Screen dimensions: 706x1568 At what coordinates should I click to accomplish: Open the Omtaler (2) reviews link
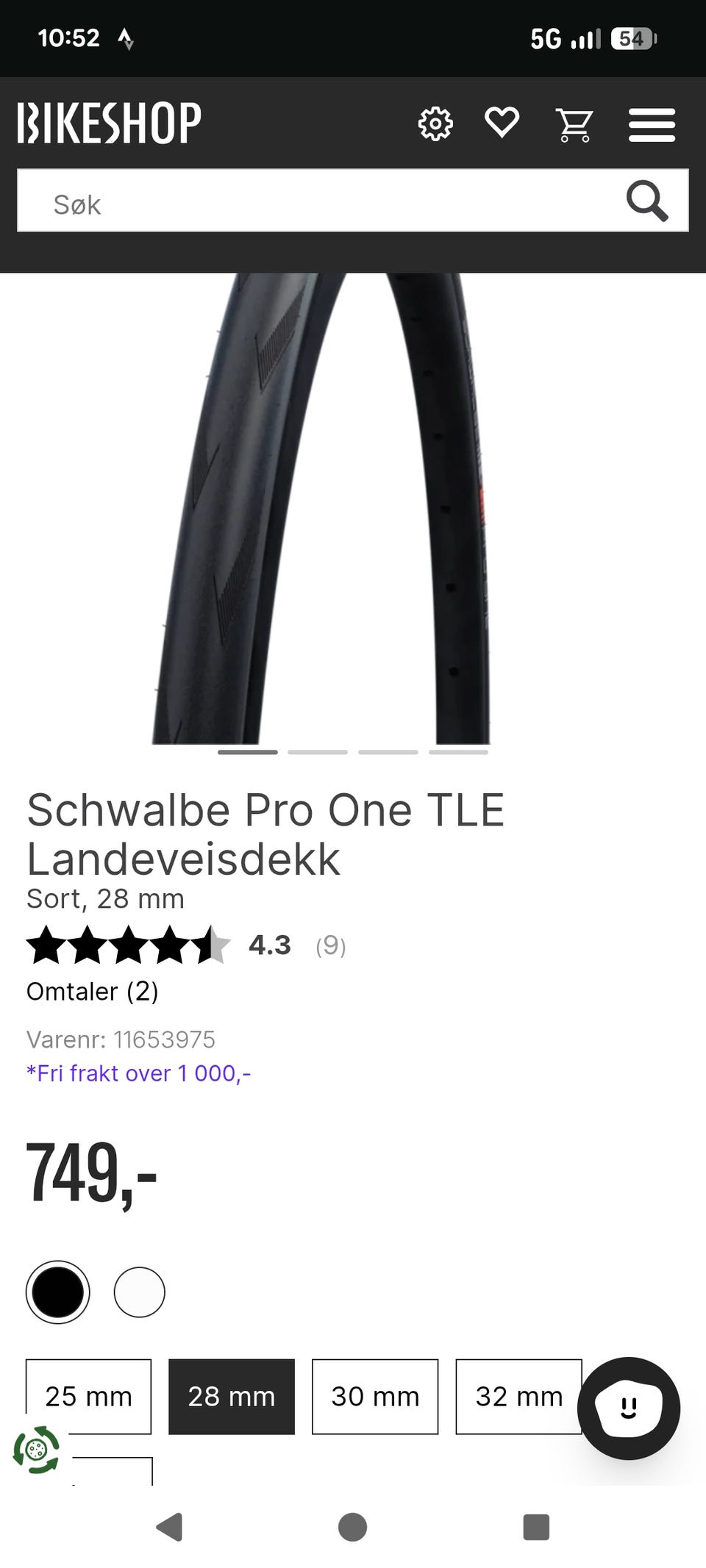(x=93, y=992)
